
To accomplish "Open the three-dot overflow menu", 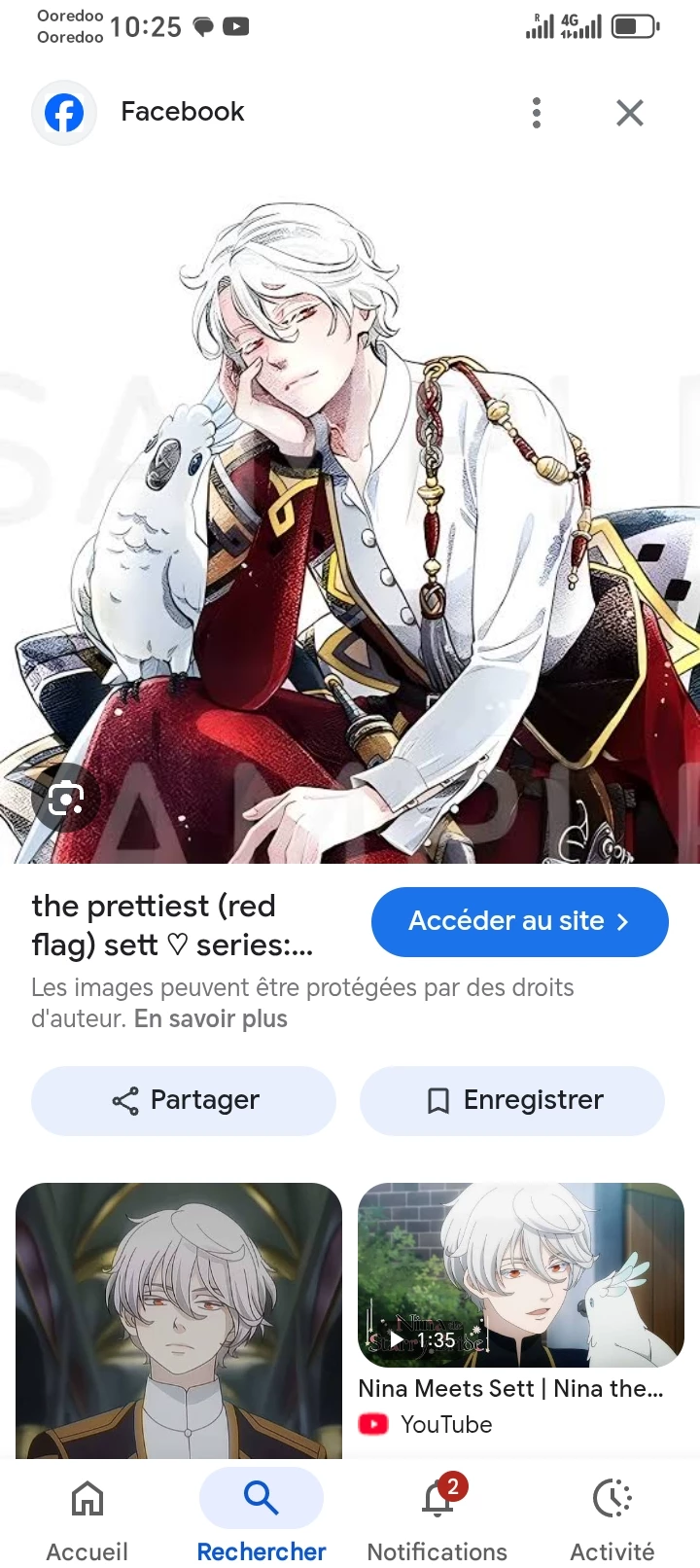I will coord(536,113).
